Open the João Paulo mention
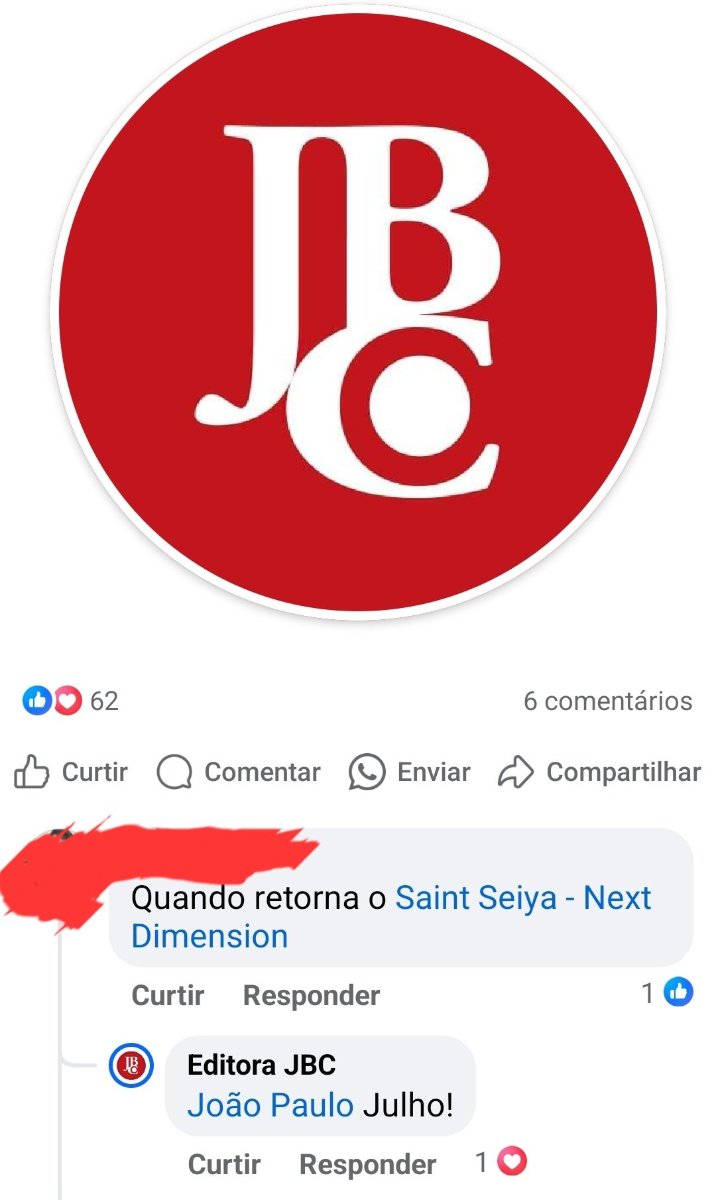716x1200 pixels. (270, 1106)
